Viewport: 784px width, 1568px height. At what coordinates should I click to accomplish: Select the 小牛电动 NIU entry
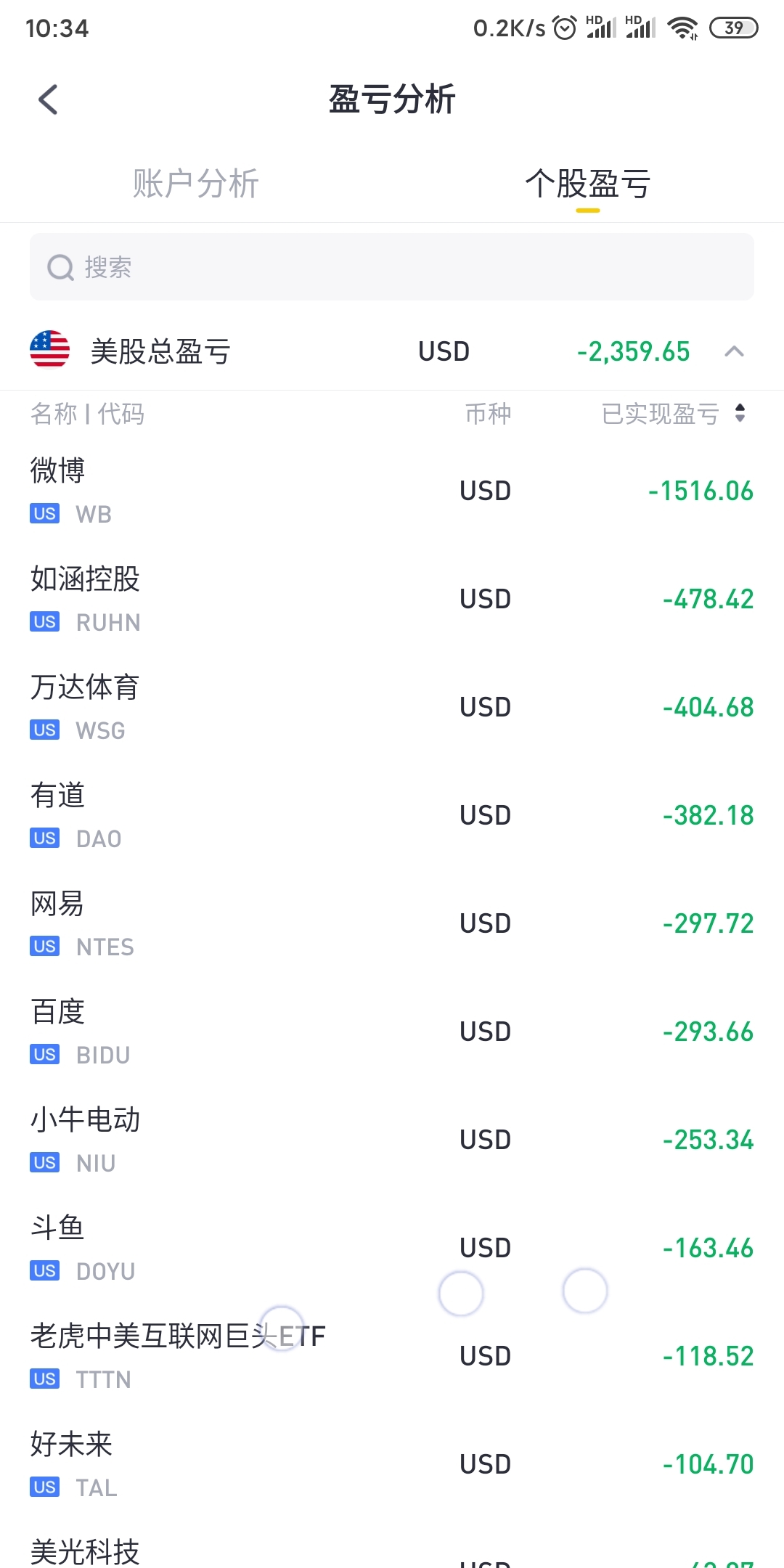[392, 1140]
